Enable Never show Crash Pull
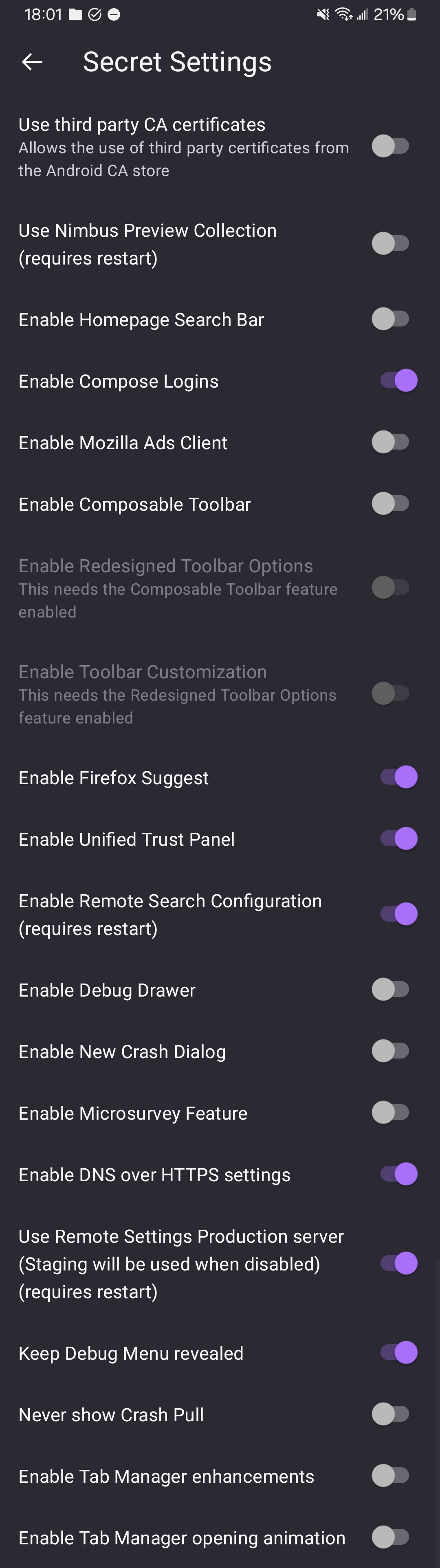The width and height of the screenshot is (440, 1568). click(x=391, y=1415)
